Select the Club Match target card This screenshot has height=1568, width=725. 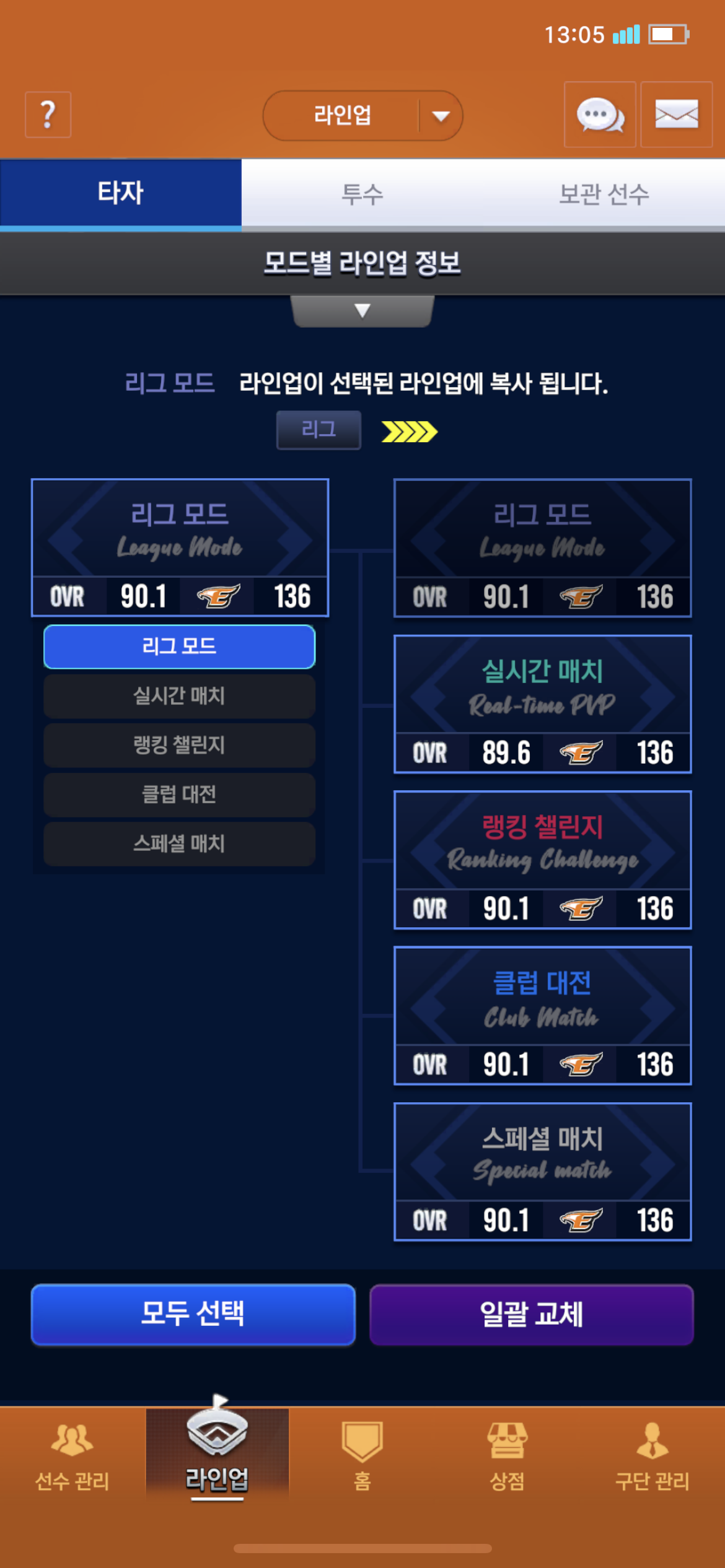[543, 1016]
